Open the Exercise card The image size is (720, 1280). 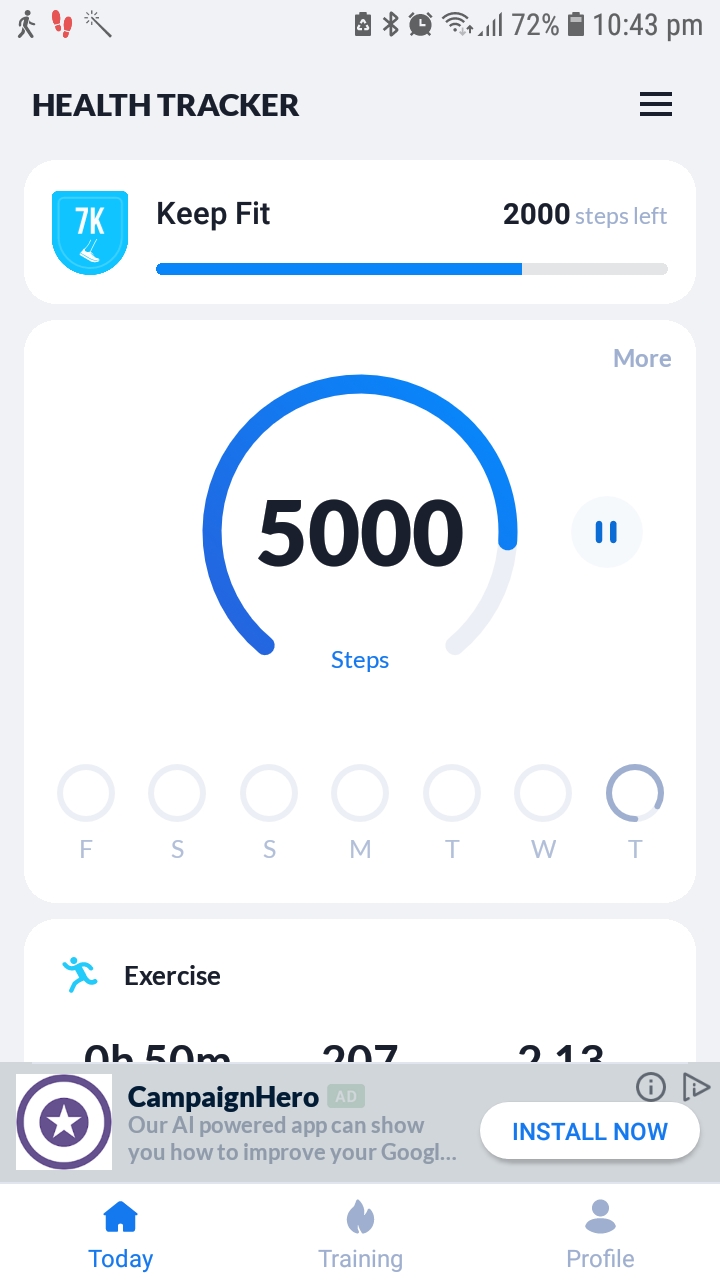(360, 990)
